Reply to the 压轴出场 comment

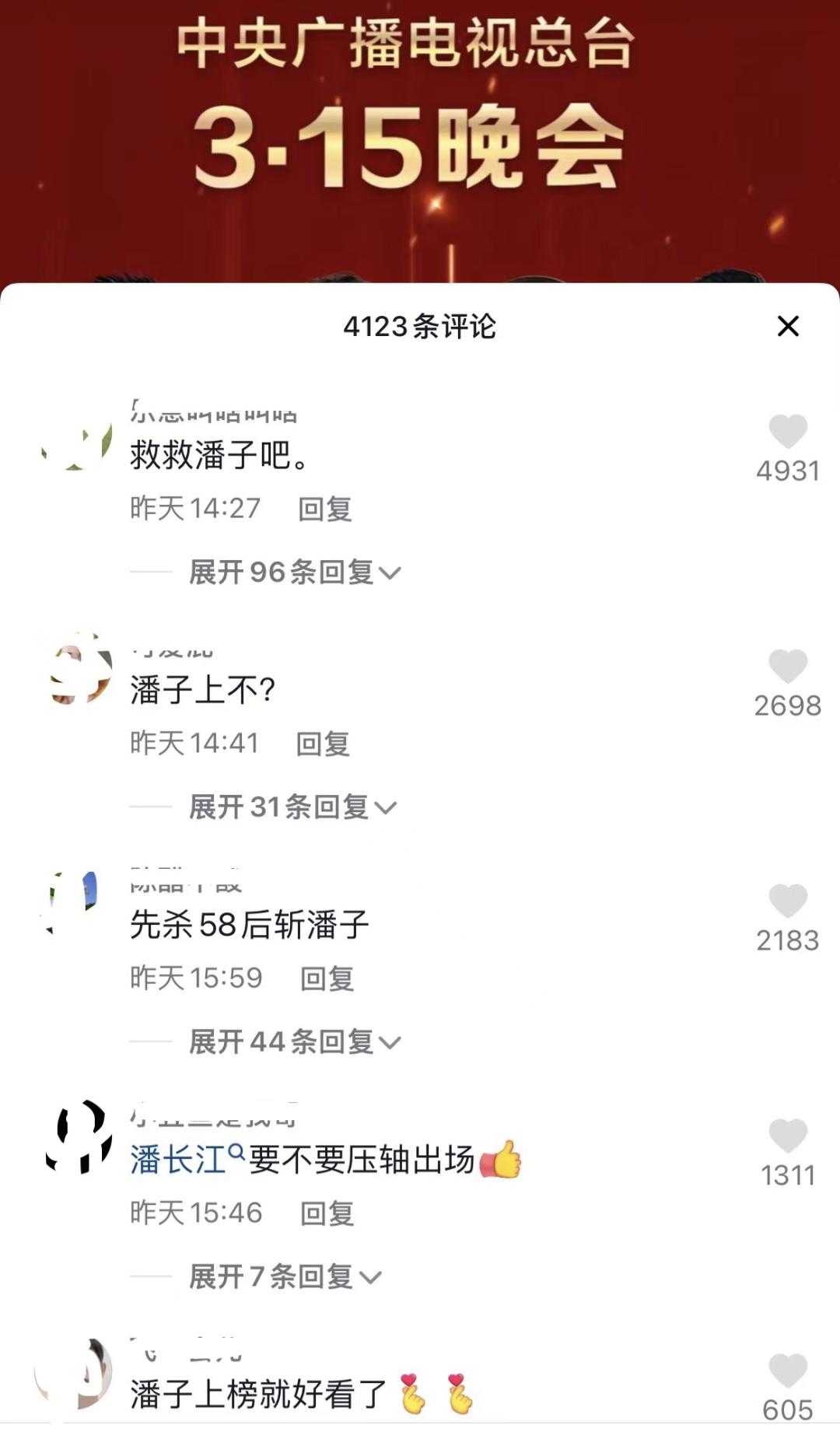coord(327,1213)
